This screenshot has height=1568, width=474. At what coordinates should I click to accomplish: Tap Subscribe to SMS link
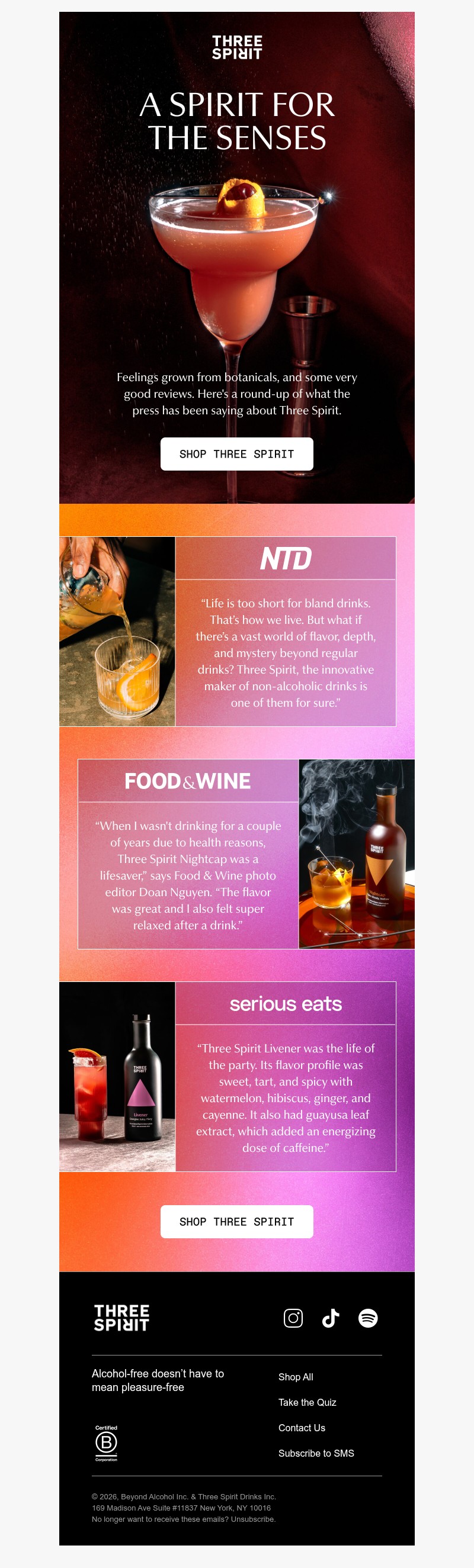(316, 1453)
